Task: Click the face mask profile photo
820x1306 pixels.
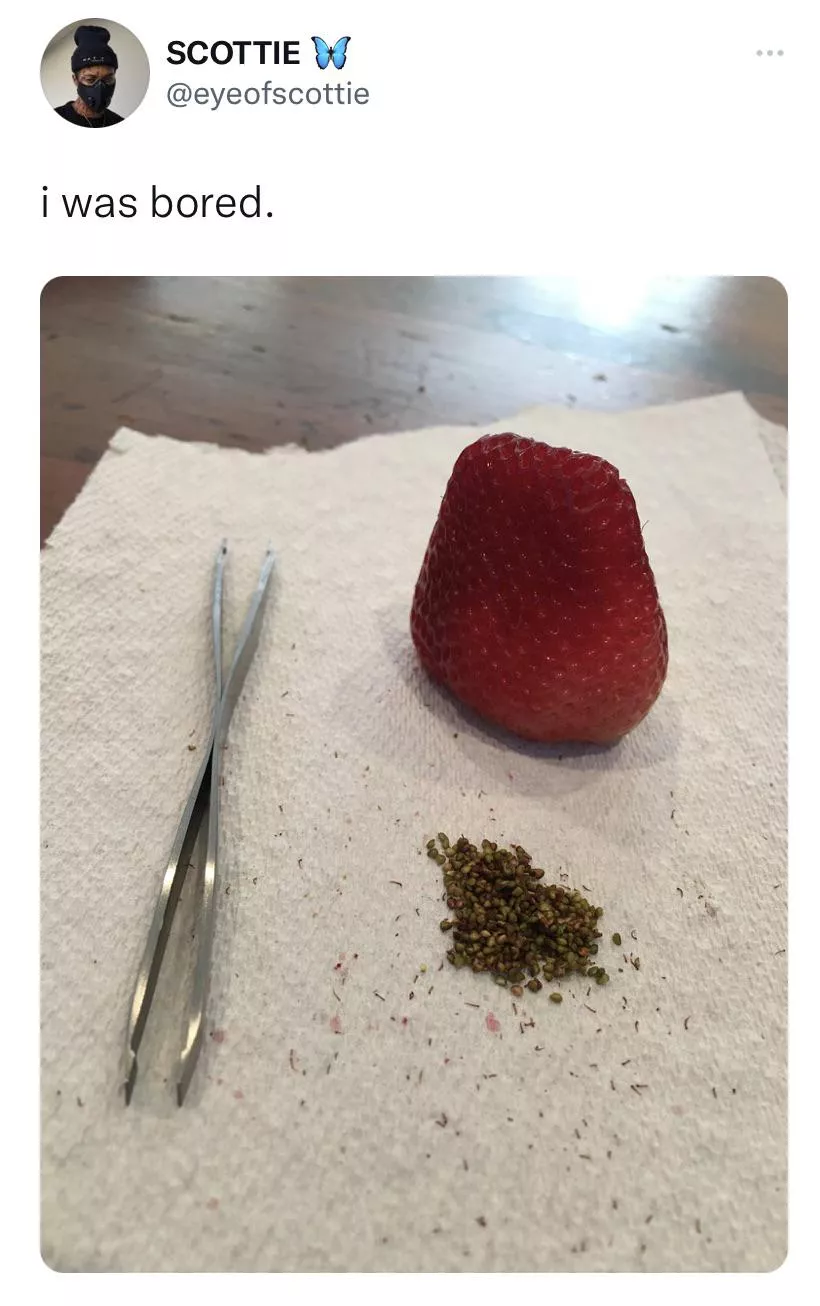Action: [x=85, y=76]
